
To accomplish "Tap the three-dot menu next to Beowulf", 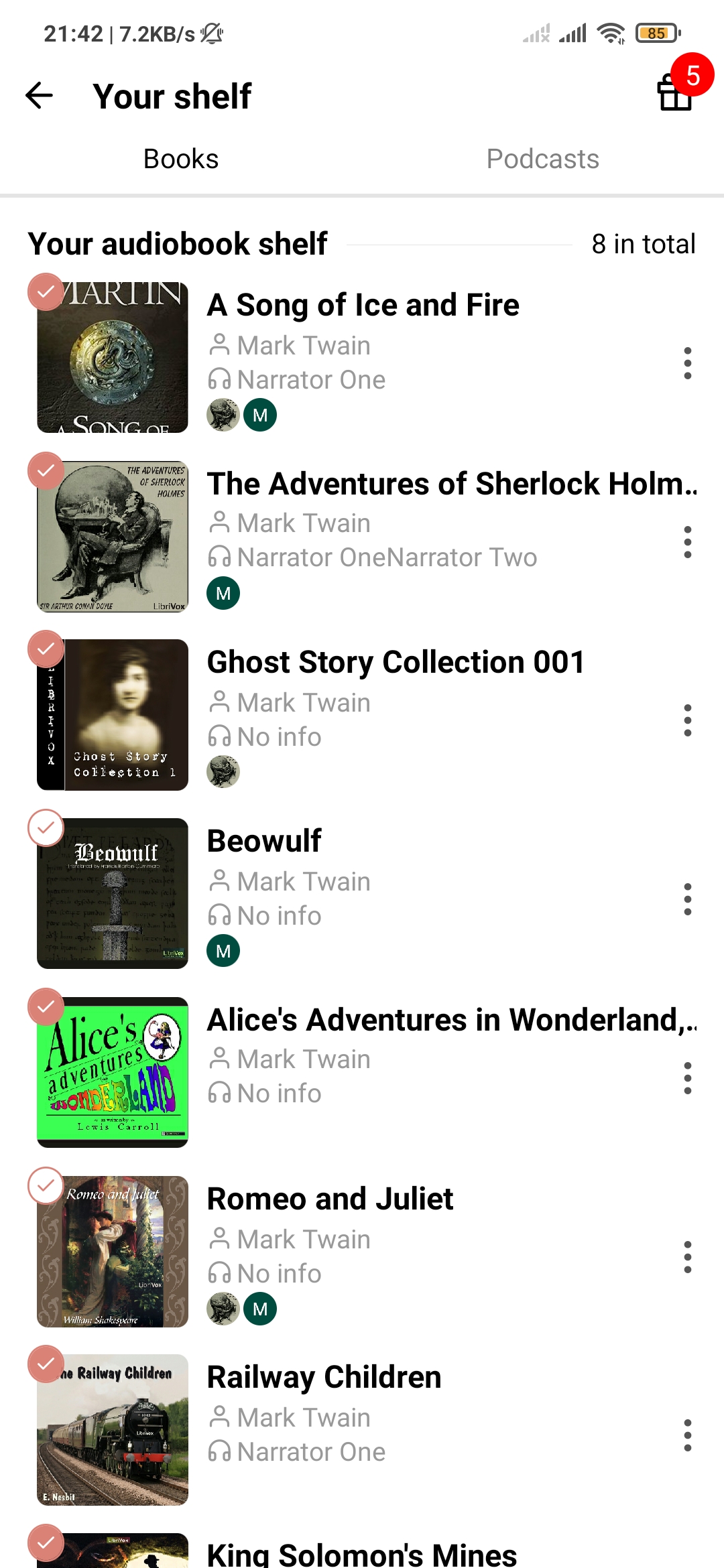I will (687, 899).
